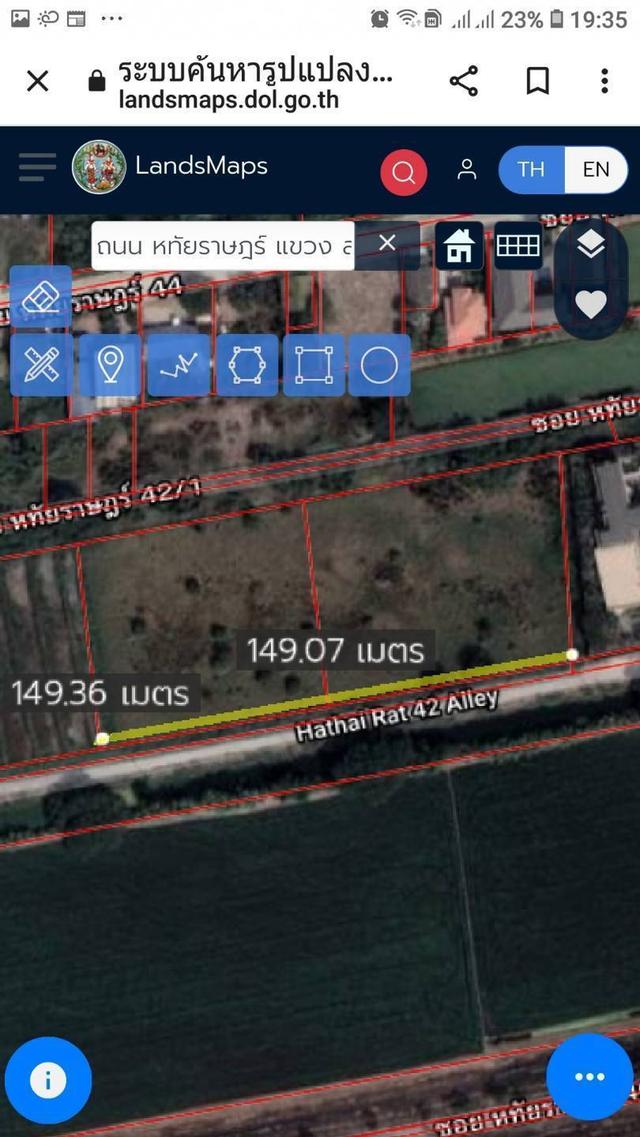Switch language to EN
640x1137 pixels.
click(x=597, y=170)
